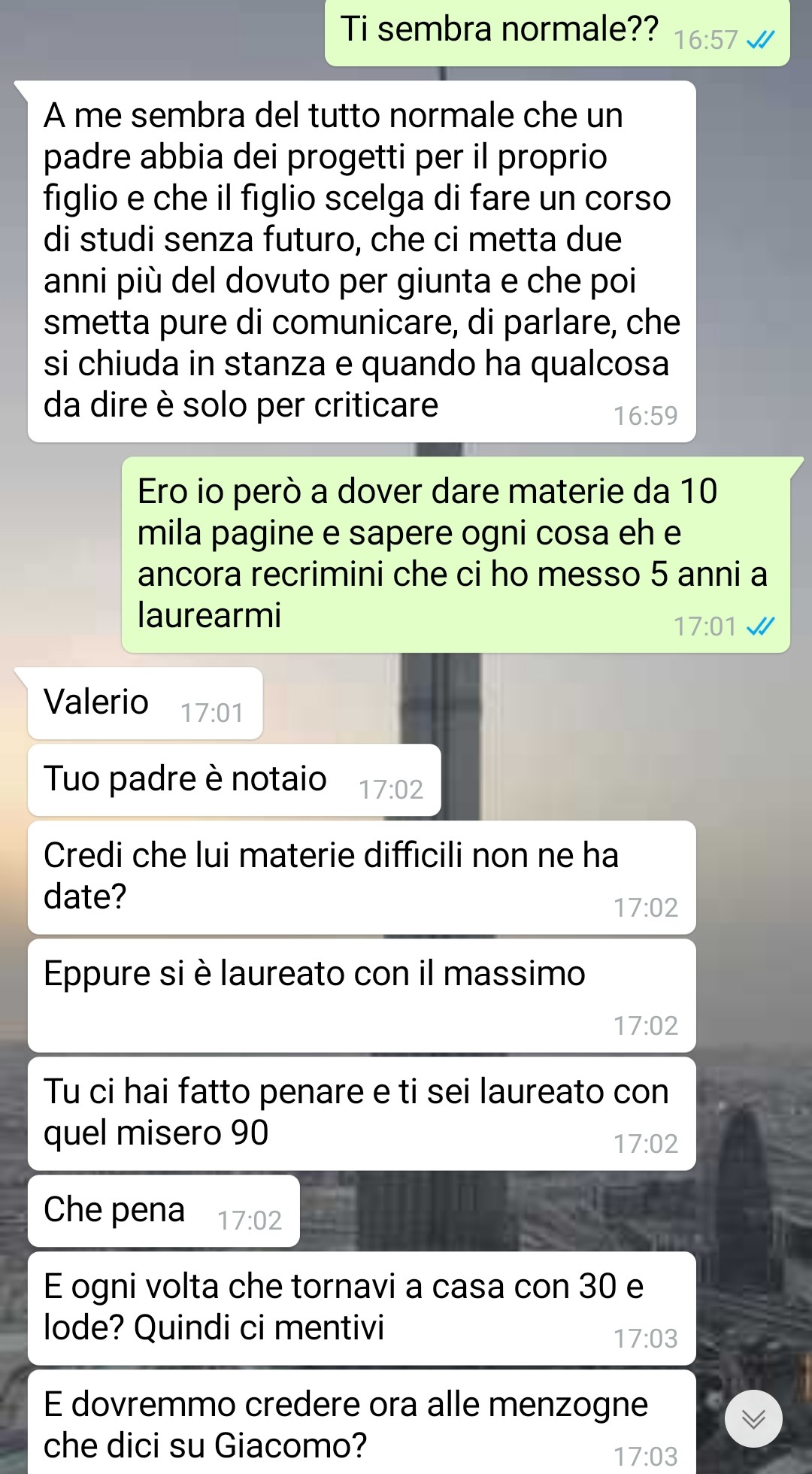Jump to the latest messages with the scroll-down button

point(753,1418)
